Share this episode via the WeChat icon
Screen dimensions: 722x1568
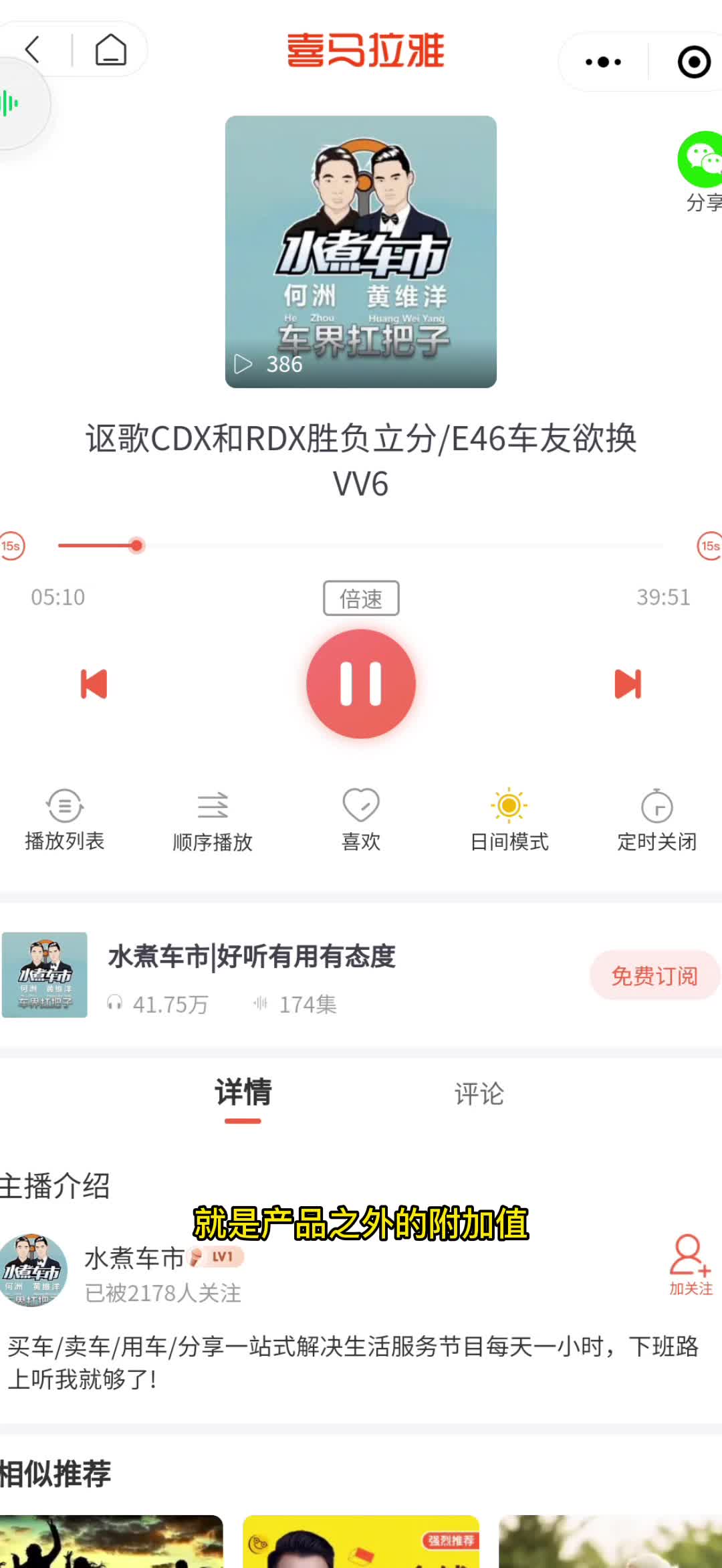pos(701,161)
